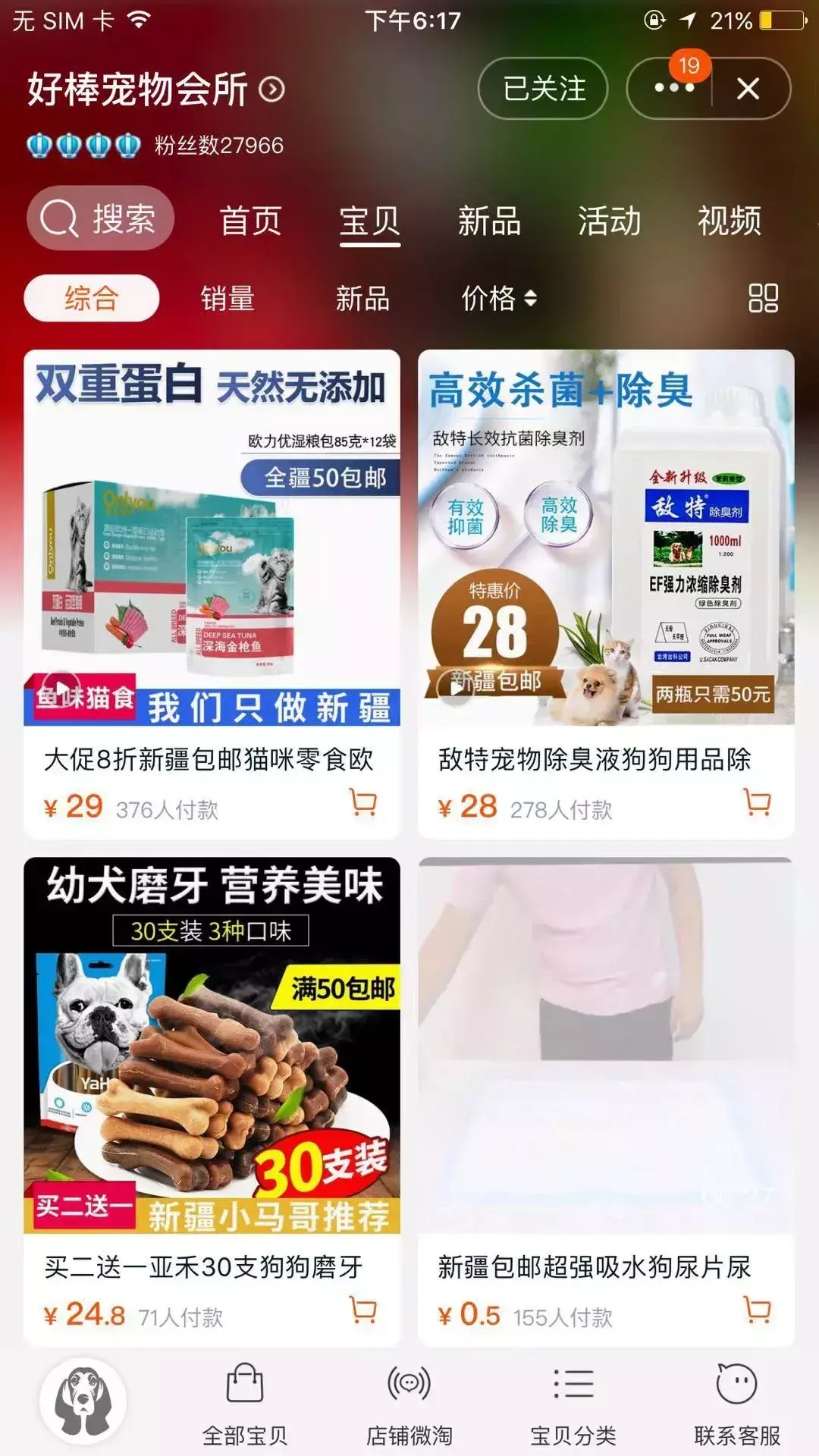Switch to the 新品 top tab
The image size is (819, 1456).
[489, 221]
